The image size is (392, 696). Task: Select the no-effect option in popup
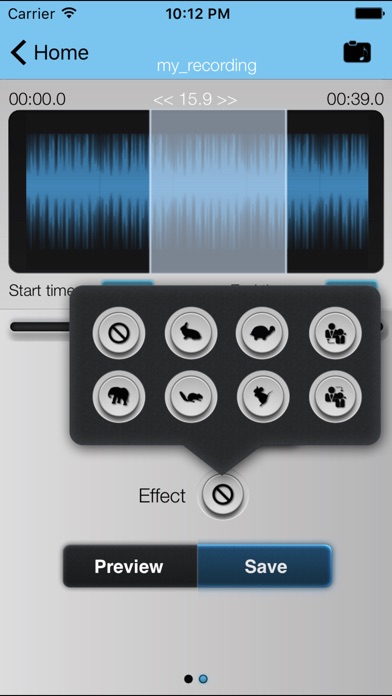[x=119, y=333]
